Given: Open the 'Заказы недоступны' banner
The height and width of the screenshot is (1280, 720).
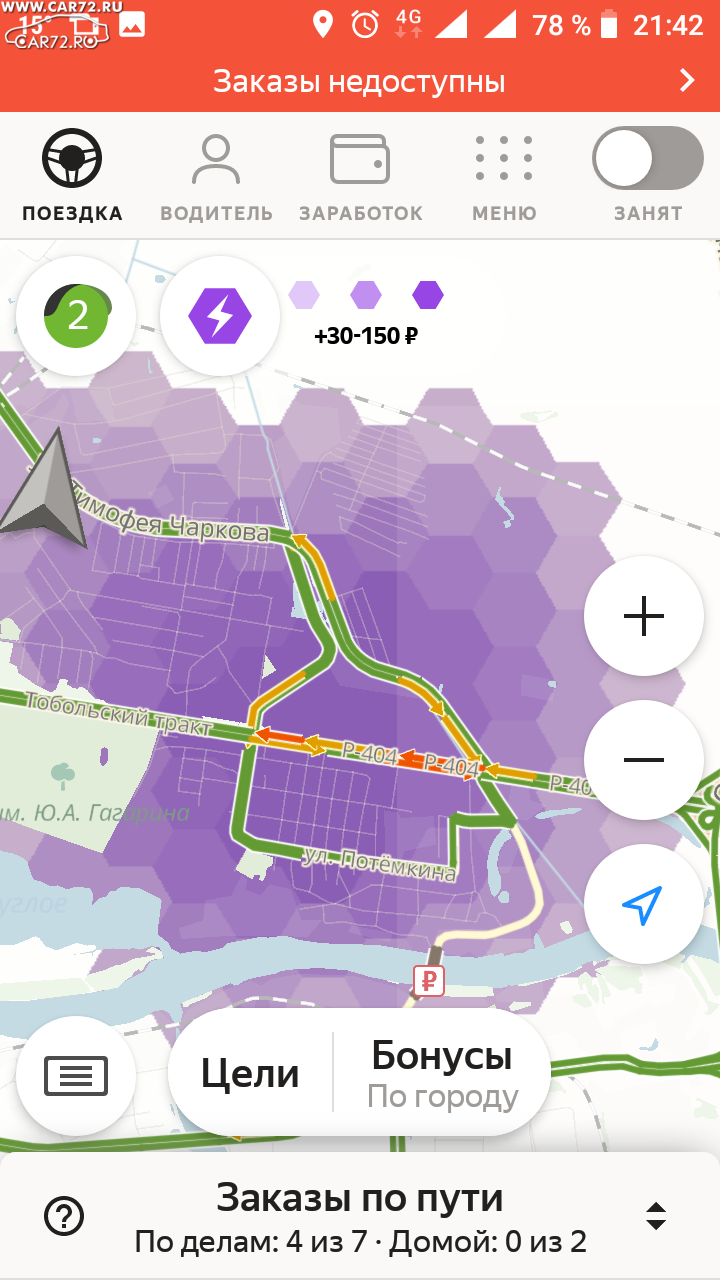Looking at the screenshot, I should pos(360,81).
